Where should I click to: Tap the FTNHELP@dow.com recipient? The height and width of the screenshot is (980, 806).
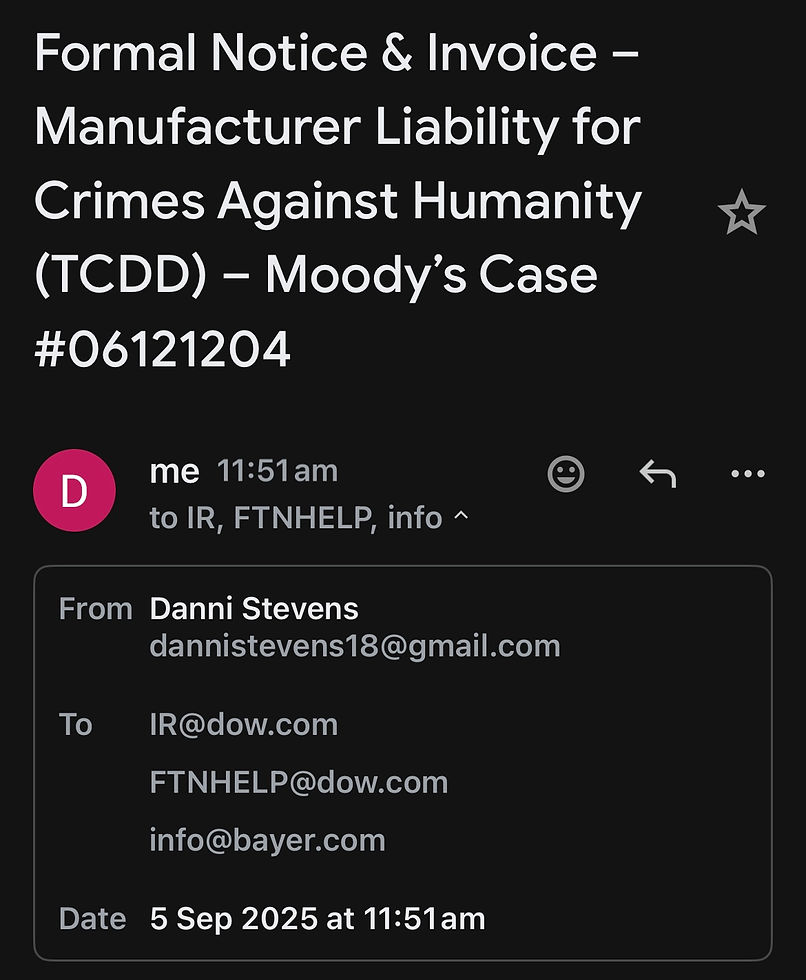(x=299, y=782)
